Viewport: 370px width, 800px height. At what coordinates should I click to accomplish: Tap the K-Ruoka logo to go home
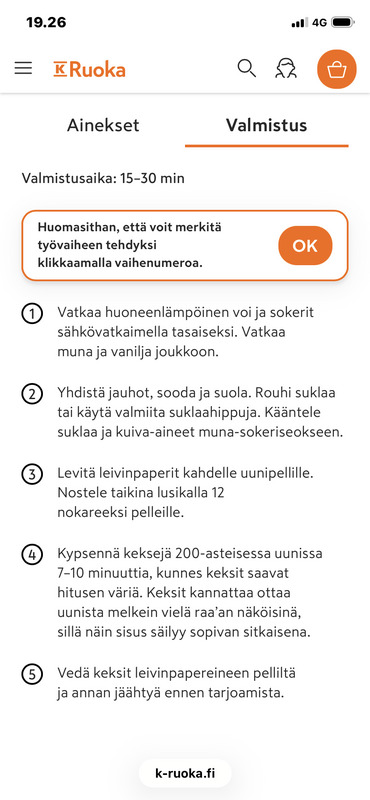click(89, 69)
